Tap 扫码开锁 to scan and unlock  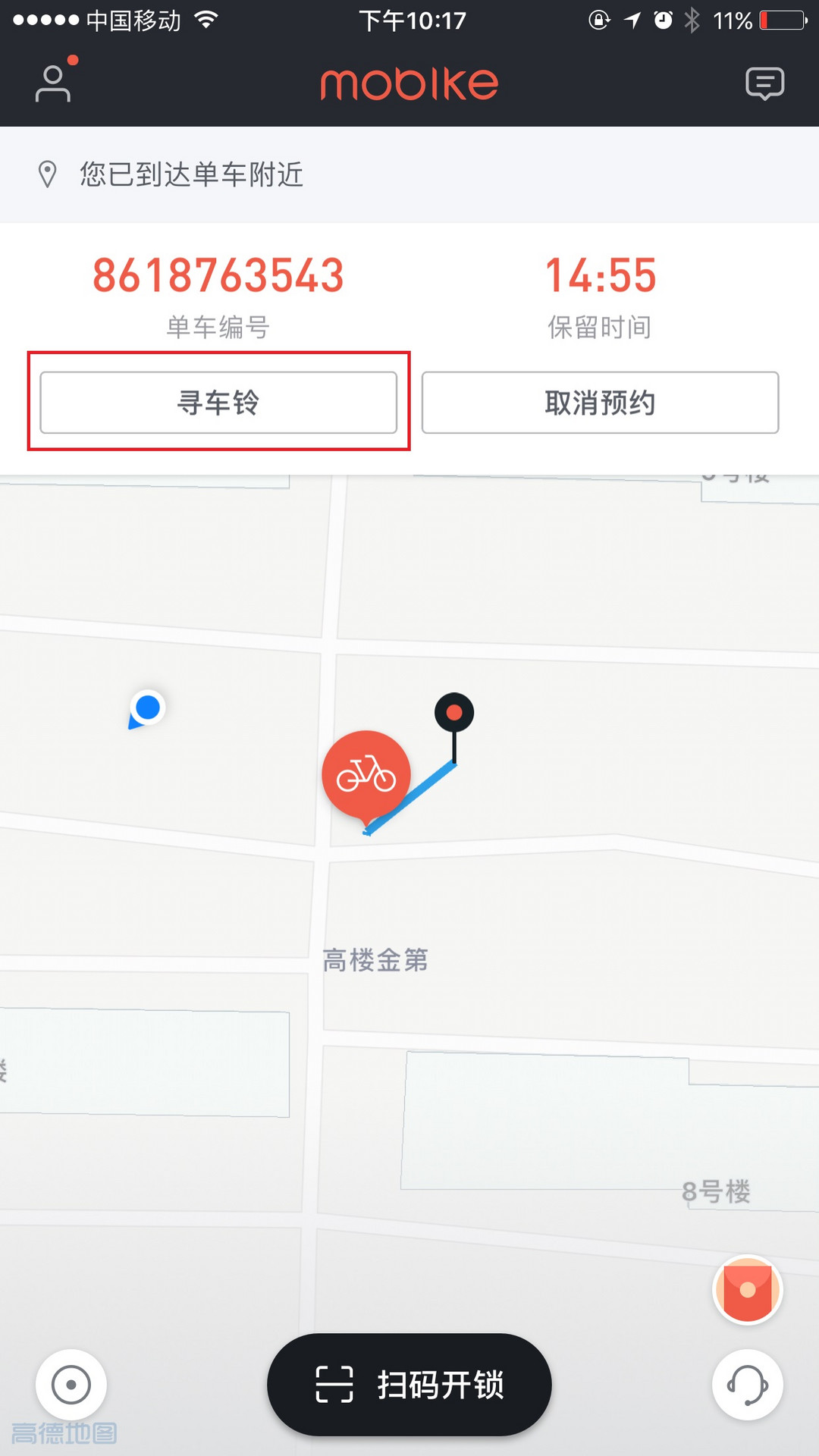click(409, 1385)
